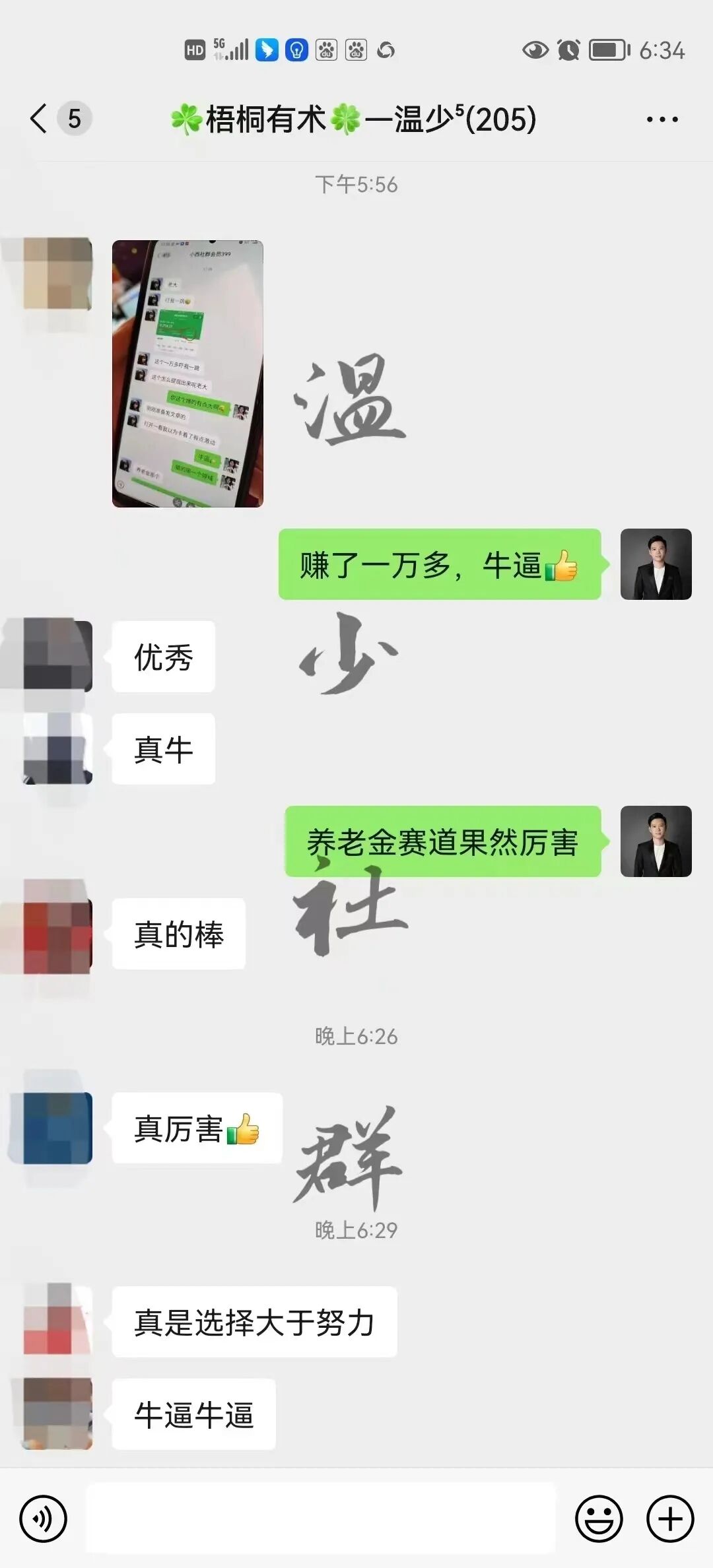Tap the avatar beside '真厉害👍' message
The image size is (713, 1568).
53,1128
